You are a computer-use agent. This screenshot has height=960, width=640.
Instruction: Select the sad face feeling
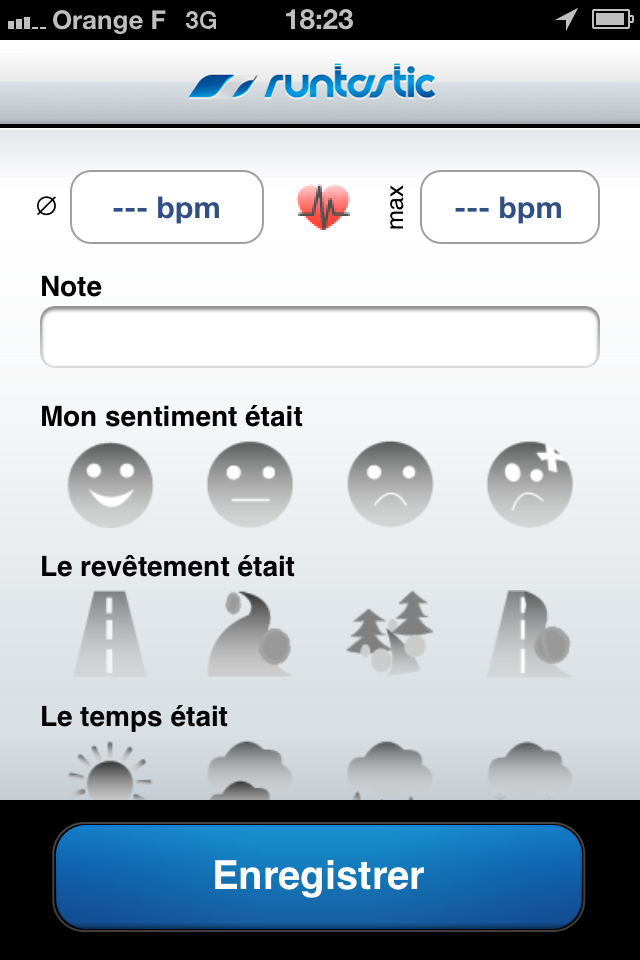[x=390, y=485]
